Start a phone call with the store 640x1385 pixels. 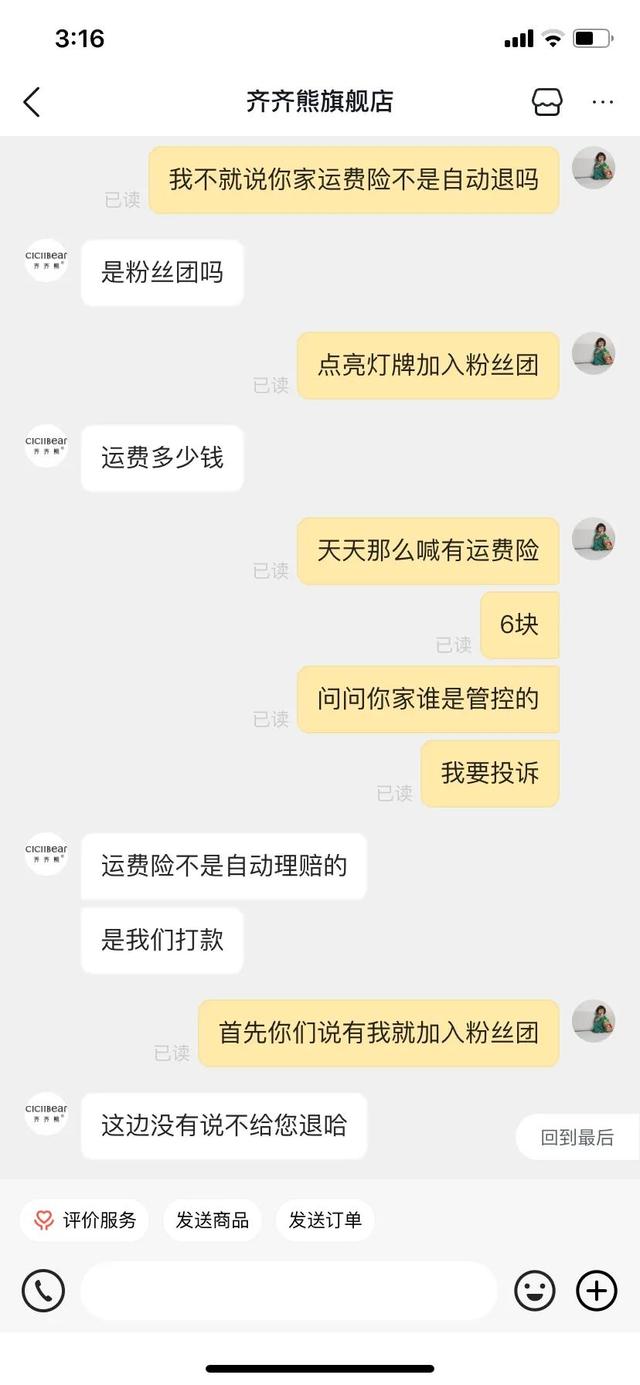coord(43,1290)
